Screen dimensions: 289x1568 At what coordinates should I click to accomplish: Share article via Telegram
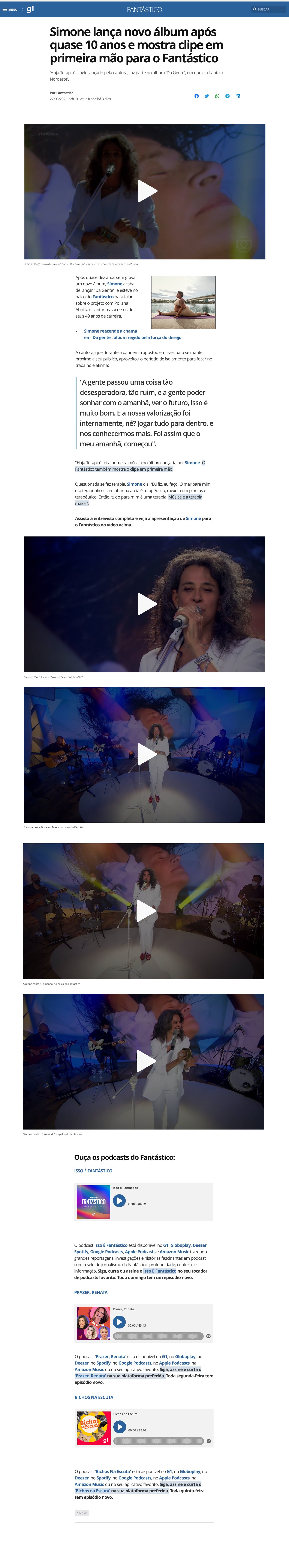[228, 96]
